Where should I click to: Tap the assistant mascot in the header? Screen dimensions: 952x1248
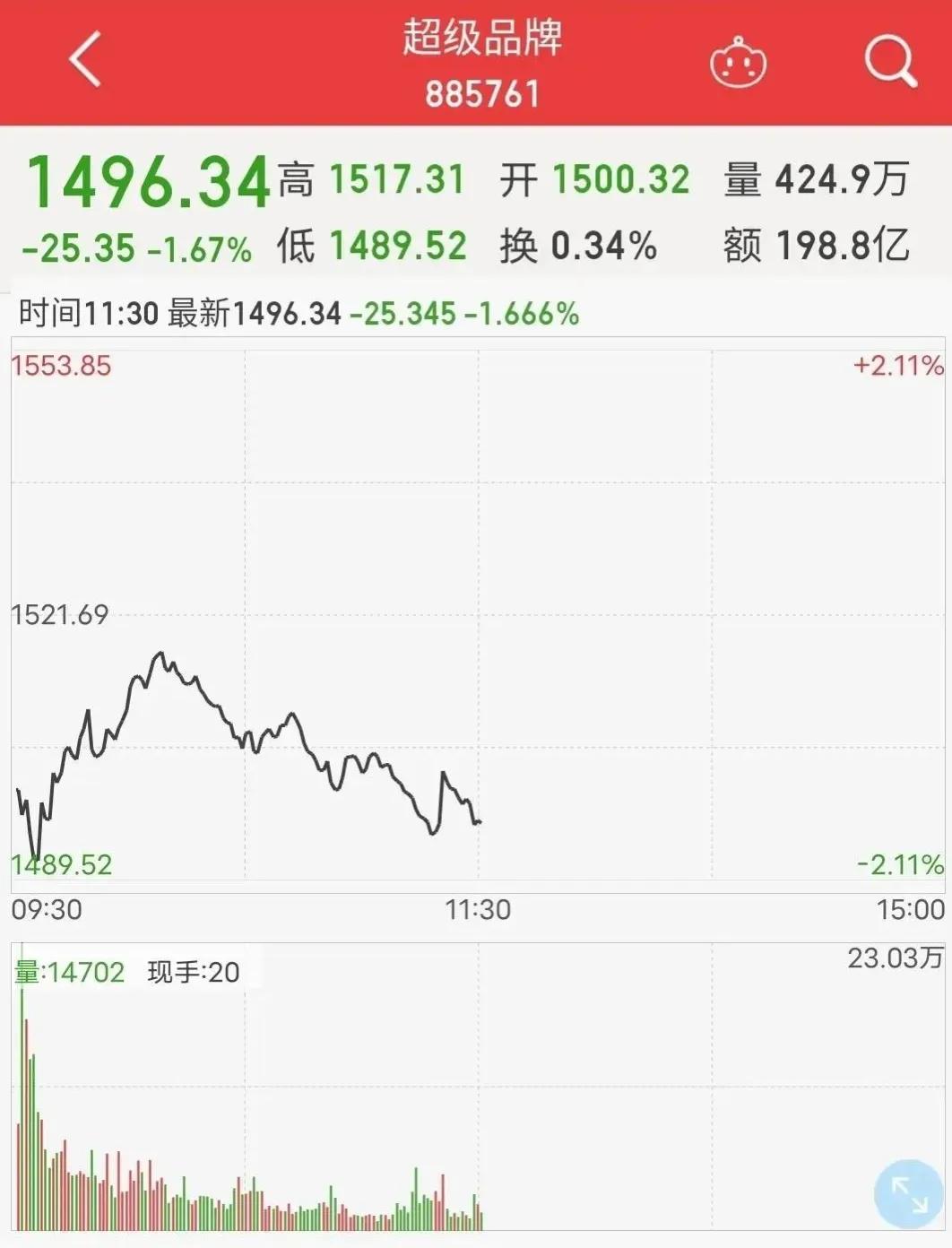(738, 63)
